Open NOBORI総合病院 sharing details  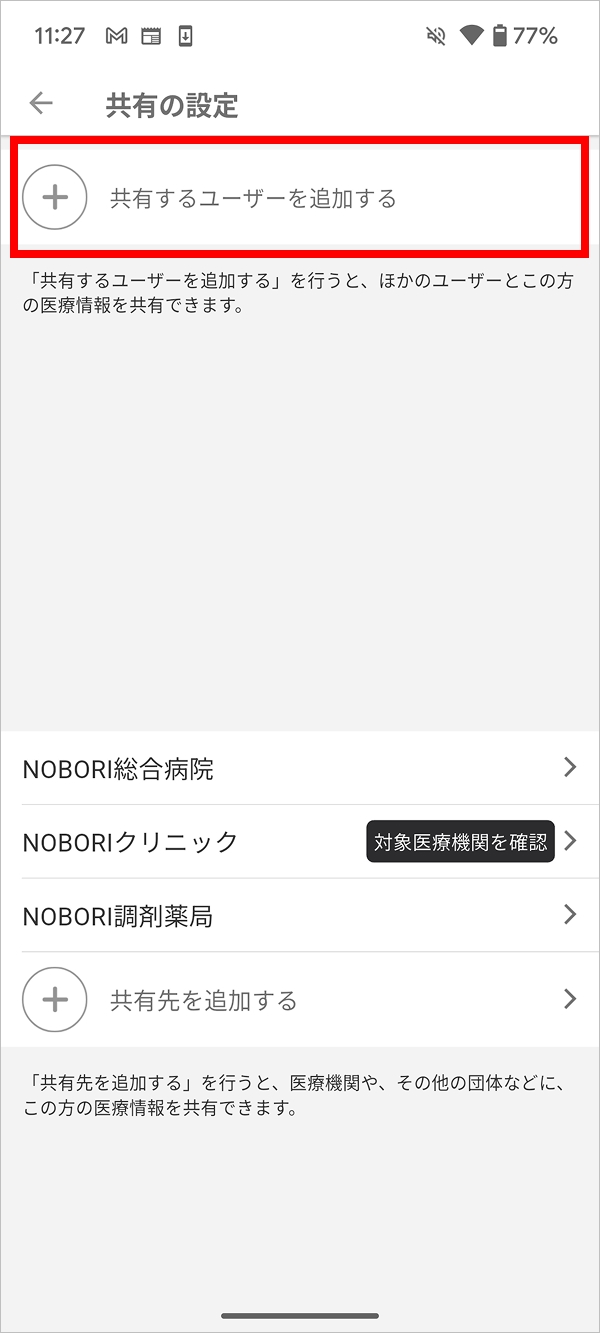click(300, 768)
